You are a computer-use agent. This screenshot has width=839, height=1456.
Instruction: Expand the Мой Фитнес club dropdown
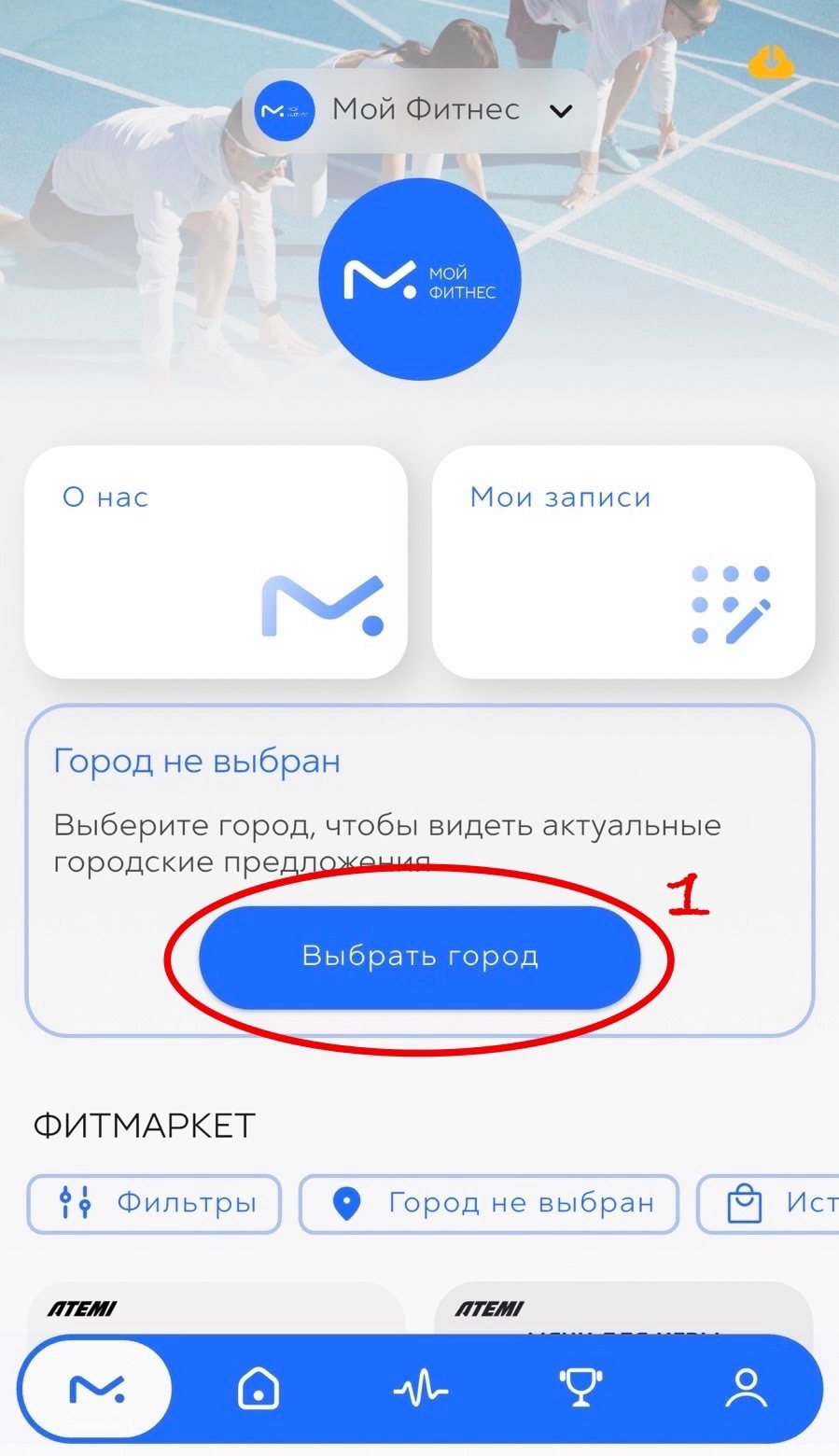pos(419,110)
